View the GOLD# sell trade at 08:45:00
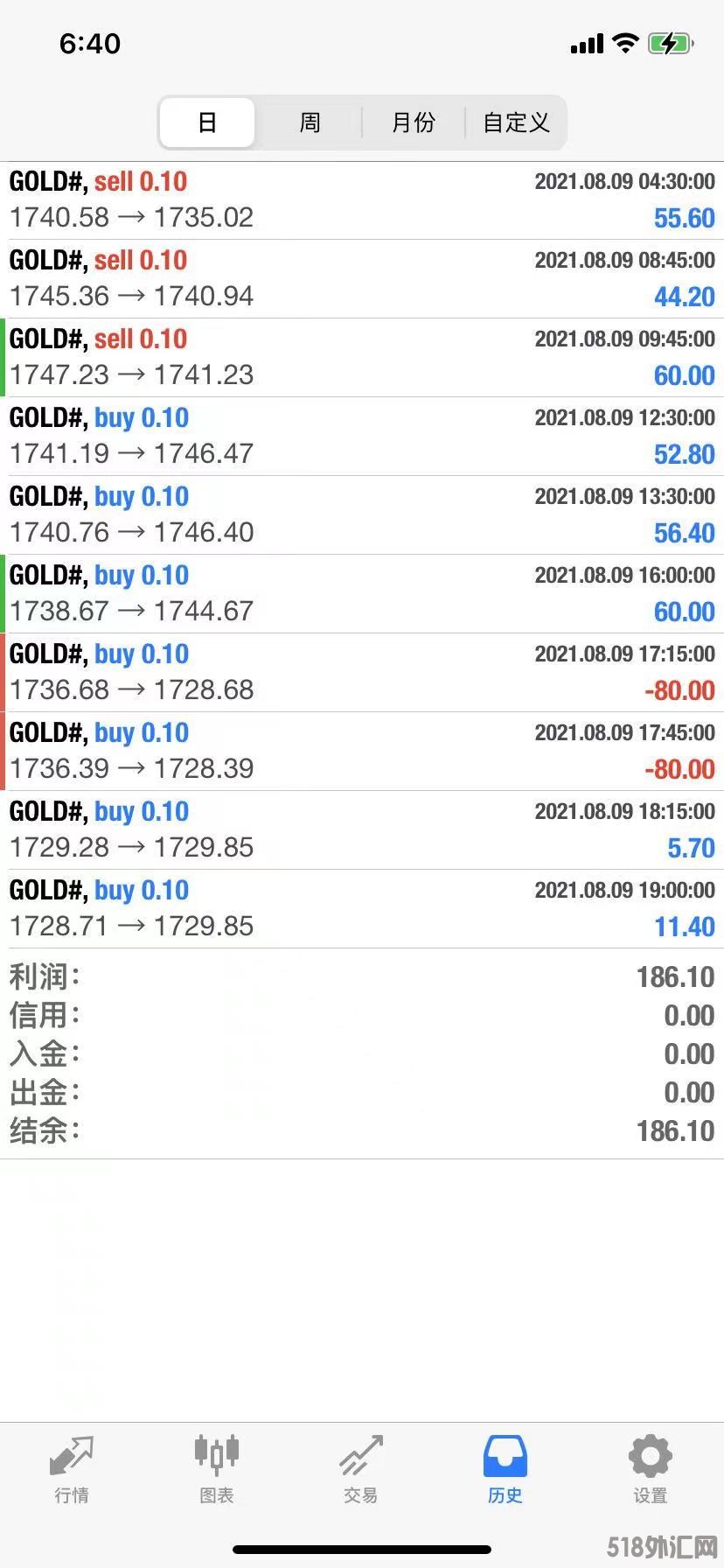Screen dimensions: 724x1568 pos(362,279)
